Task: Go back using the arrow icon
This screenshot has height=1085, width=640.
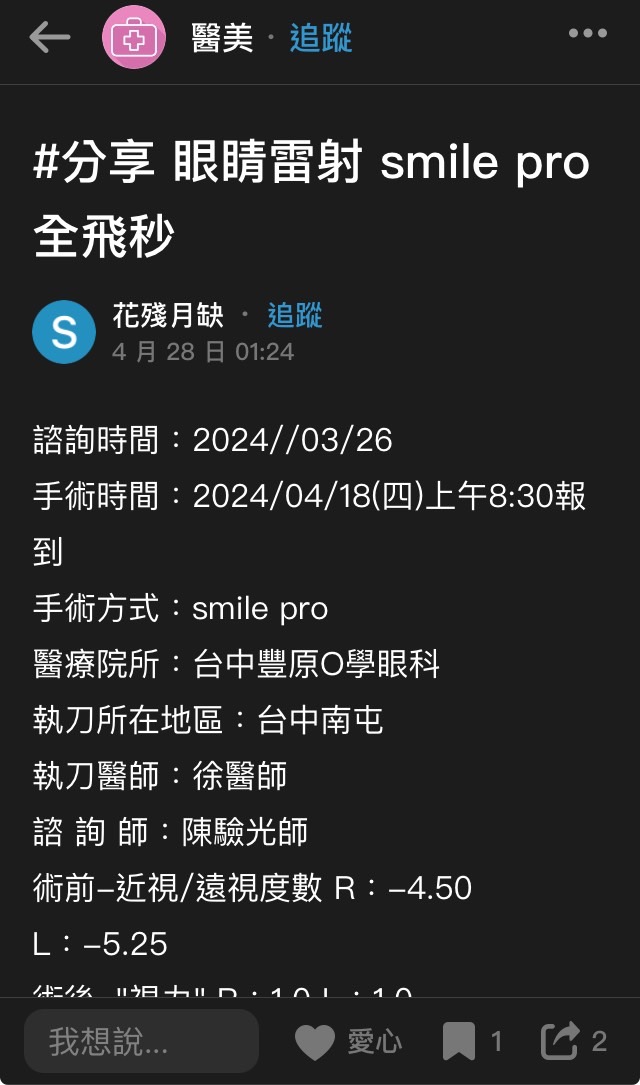Action: (49, 37)
